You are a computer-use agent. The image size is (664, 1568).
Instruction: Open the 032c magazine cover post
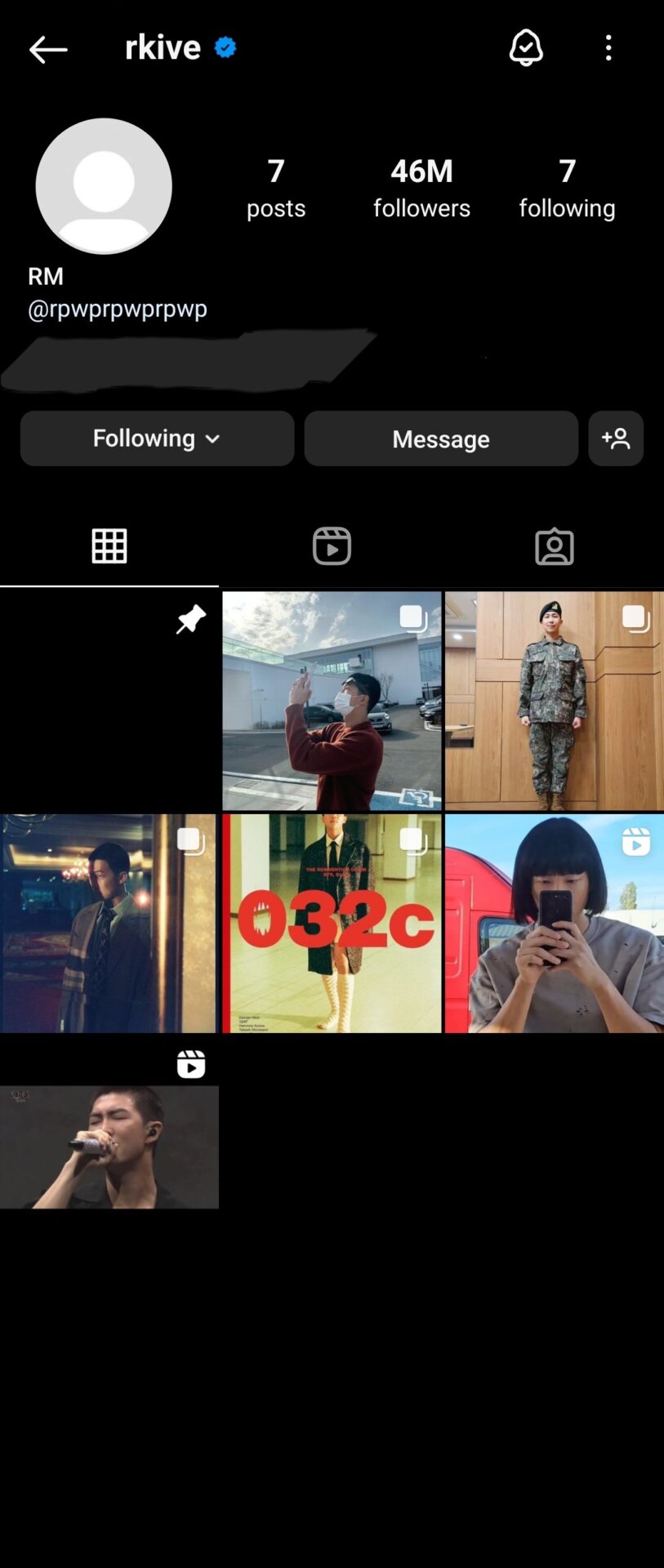332,924
